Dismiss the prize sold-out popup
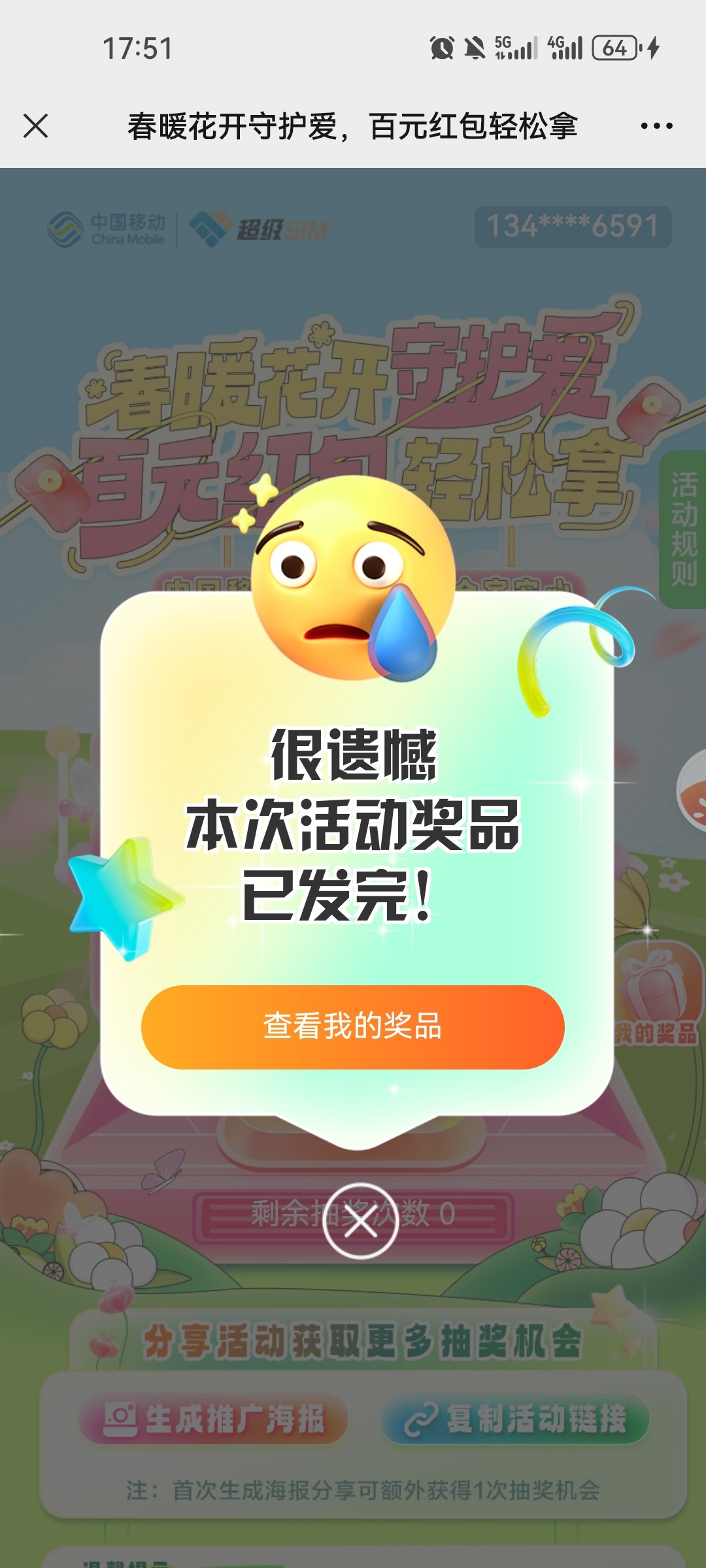This screenshot has height=1568, width=706. pyautogui.click(x=360, y=1220)
